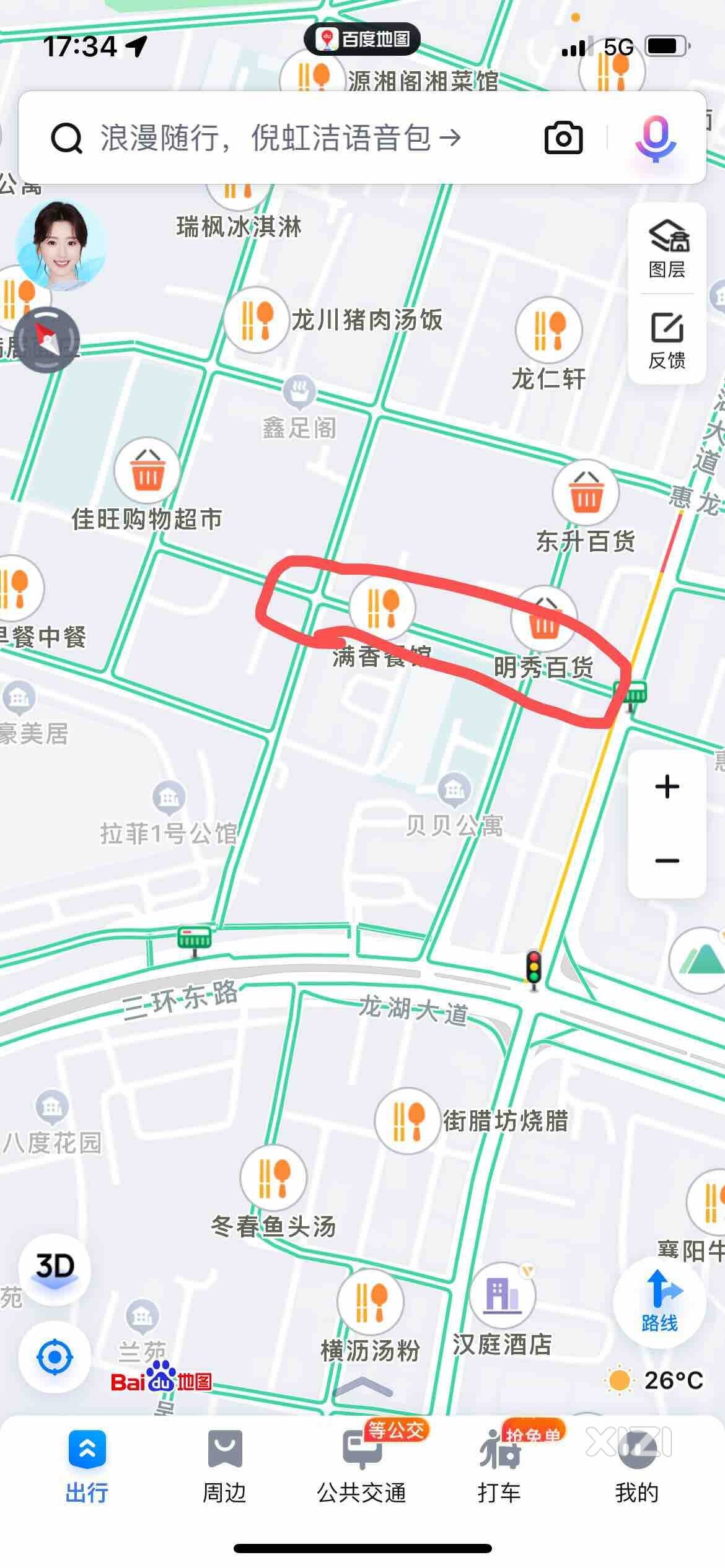The height and width of the screenshot is (1568, 725).
Task: Zoom out with the minus button
Action: click(667, 861)
